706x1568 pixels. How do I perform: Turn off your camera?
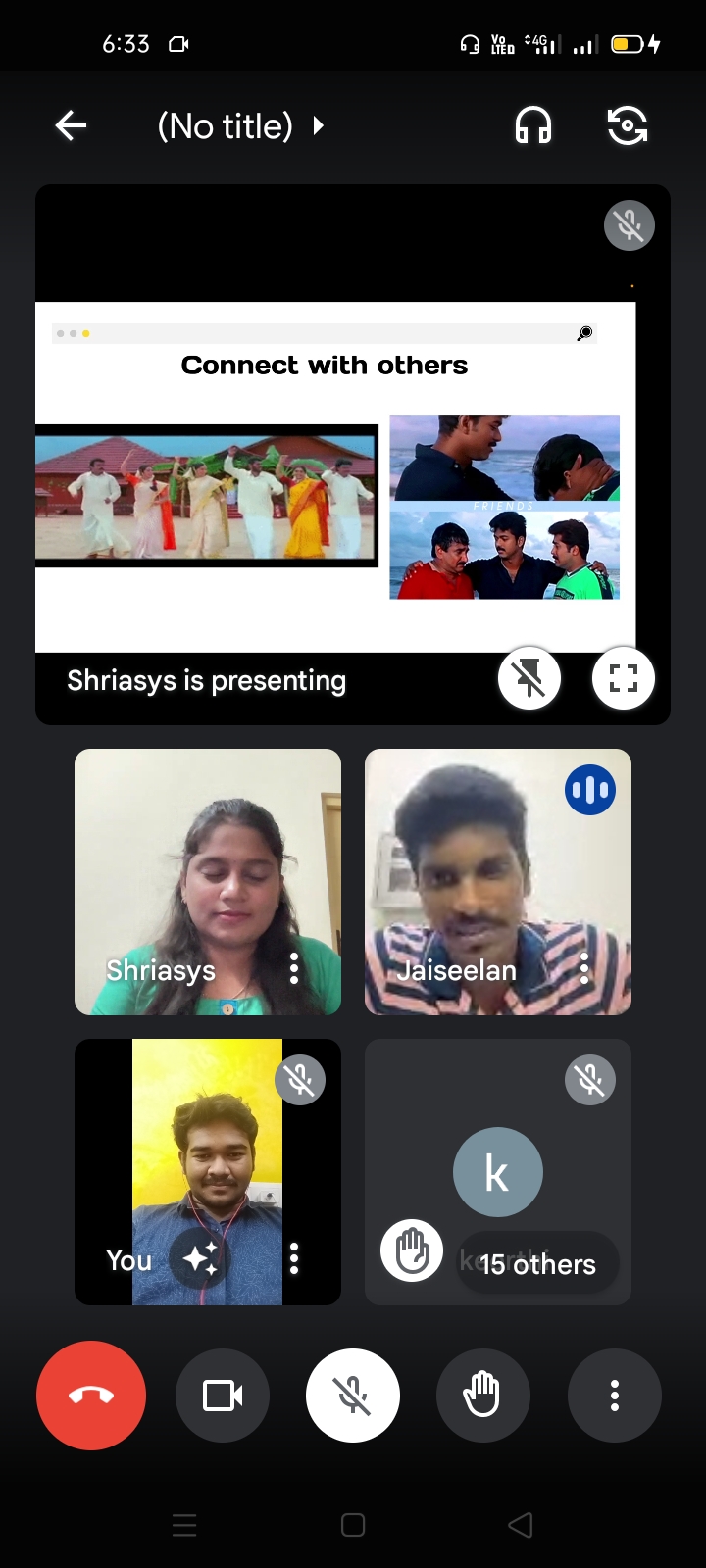[x=223, y=1395]
